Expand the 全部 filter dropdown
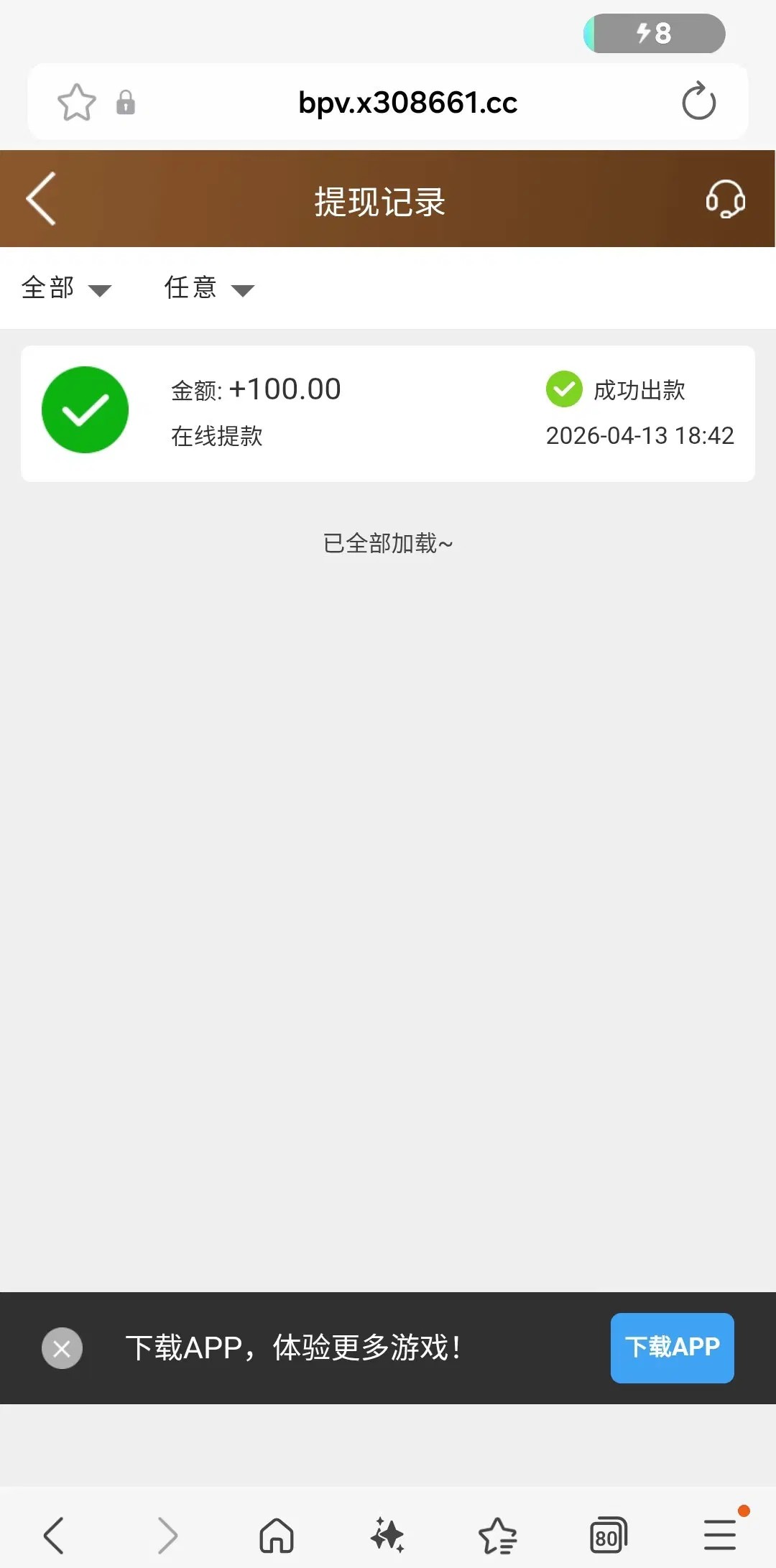 [x=66, y=288]
